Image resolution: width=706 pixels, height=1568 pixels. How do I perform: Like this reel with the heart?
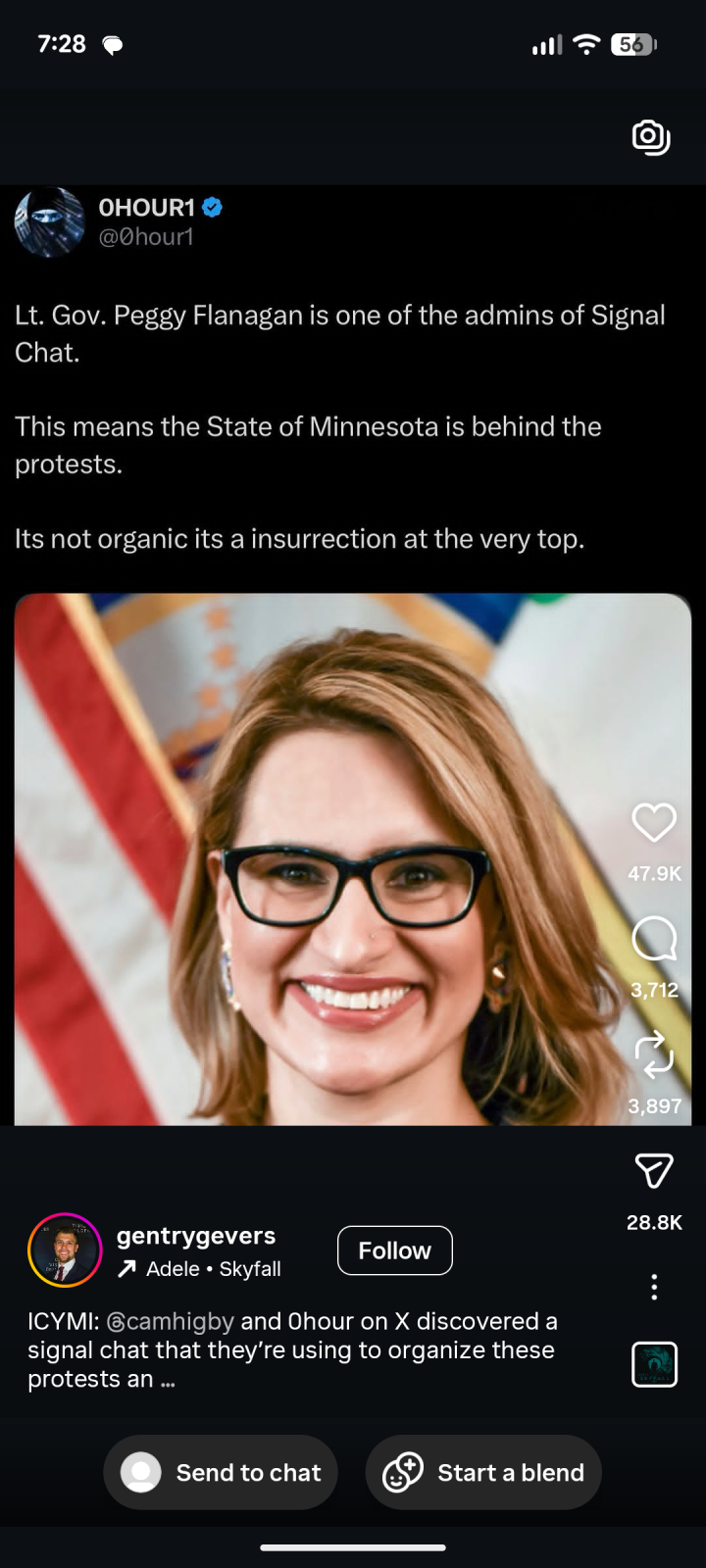[654, 823]
